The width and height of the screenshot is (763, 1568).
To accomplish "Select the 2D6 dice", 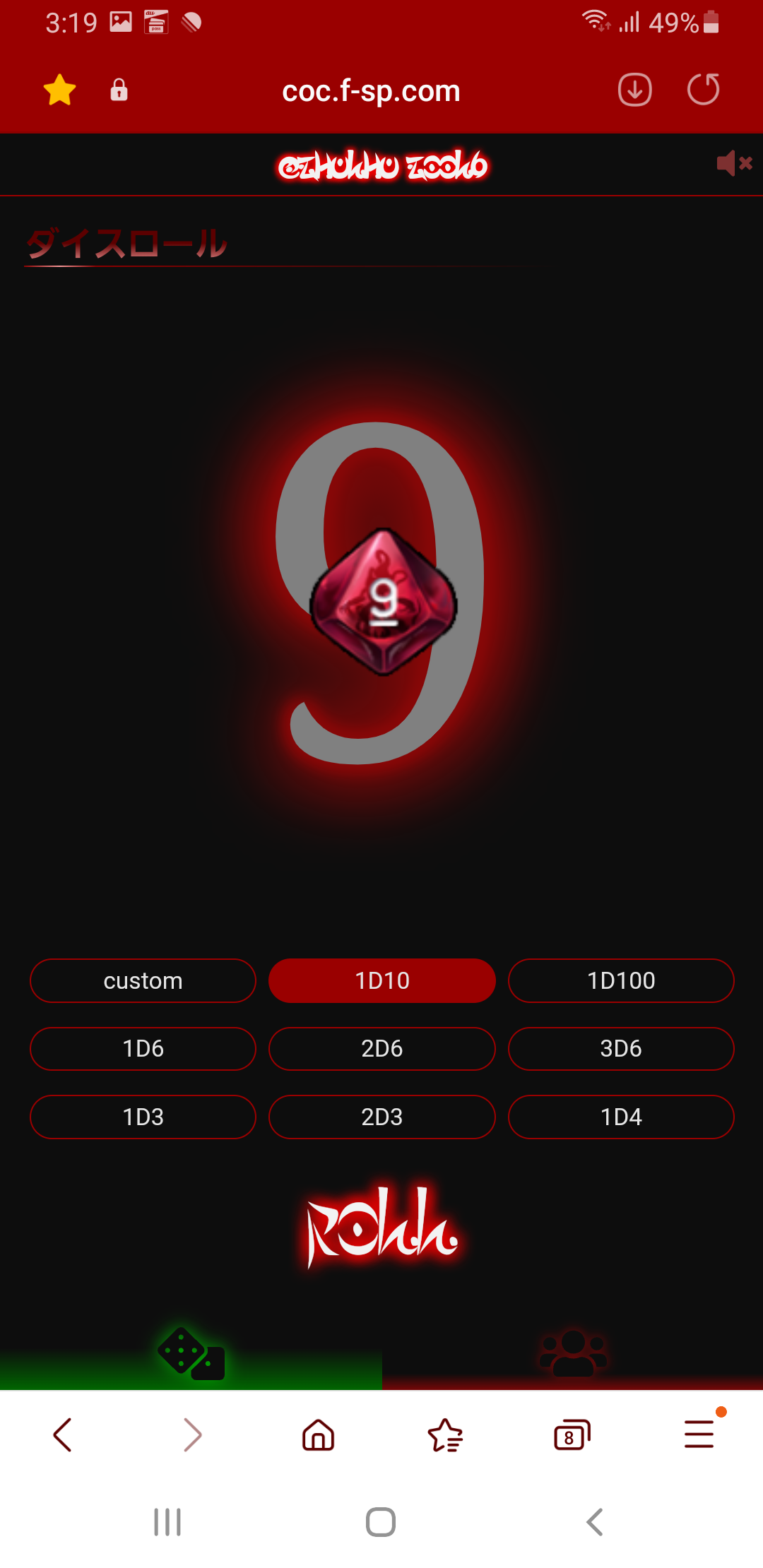I will coord(382,1048).
